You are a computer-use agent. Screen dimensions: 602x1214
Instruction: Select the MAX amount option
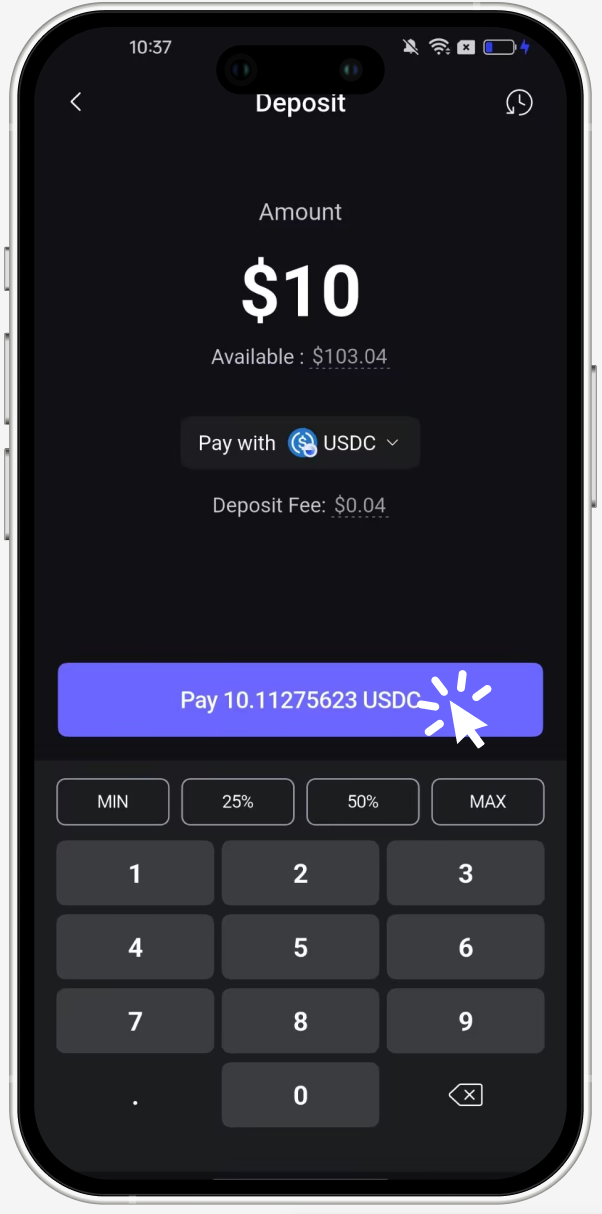click(x=488, y=802)
